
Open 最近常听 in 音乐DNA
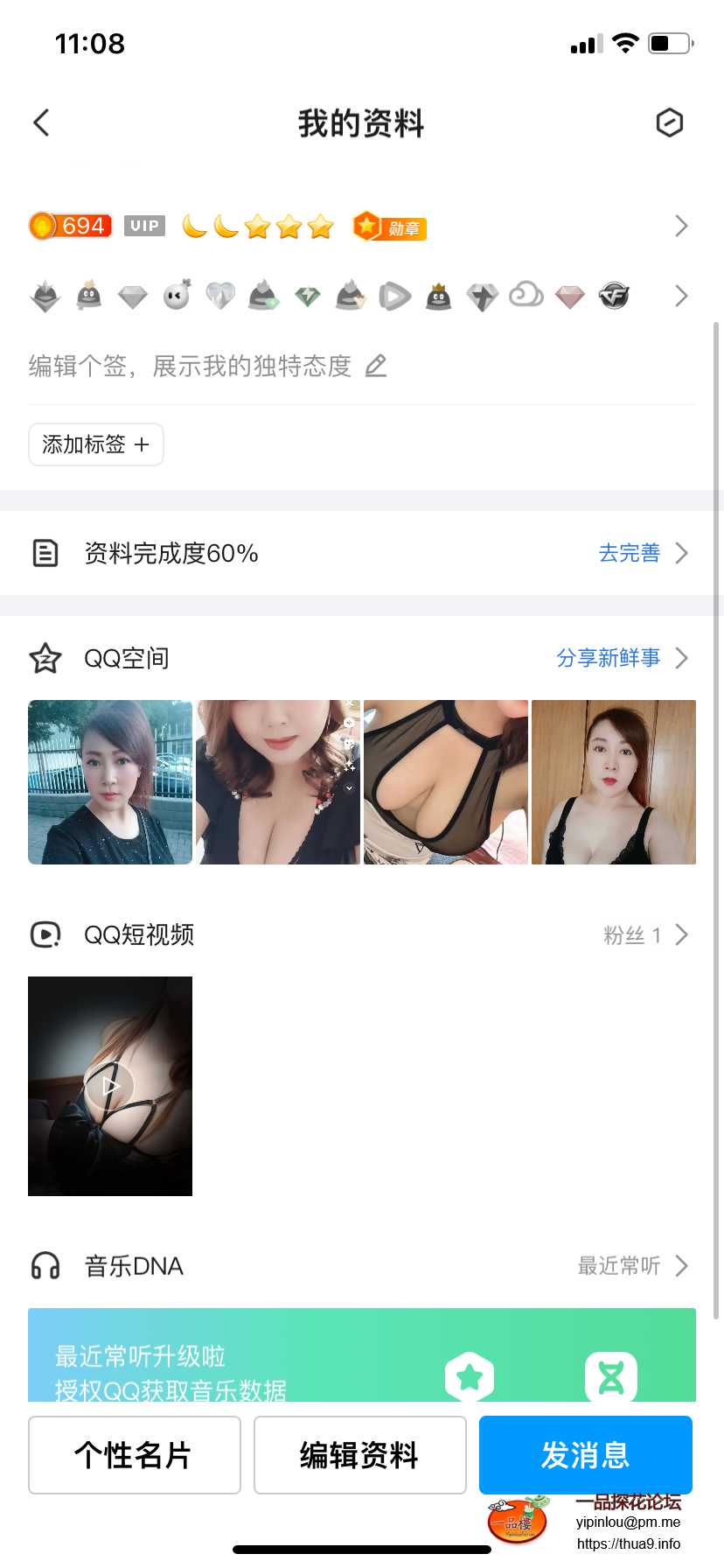pos(631,1266)
